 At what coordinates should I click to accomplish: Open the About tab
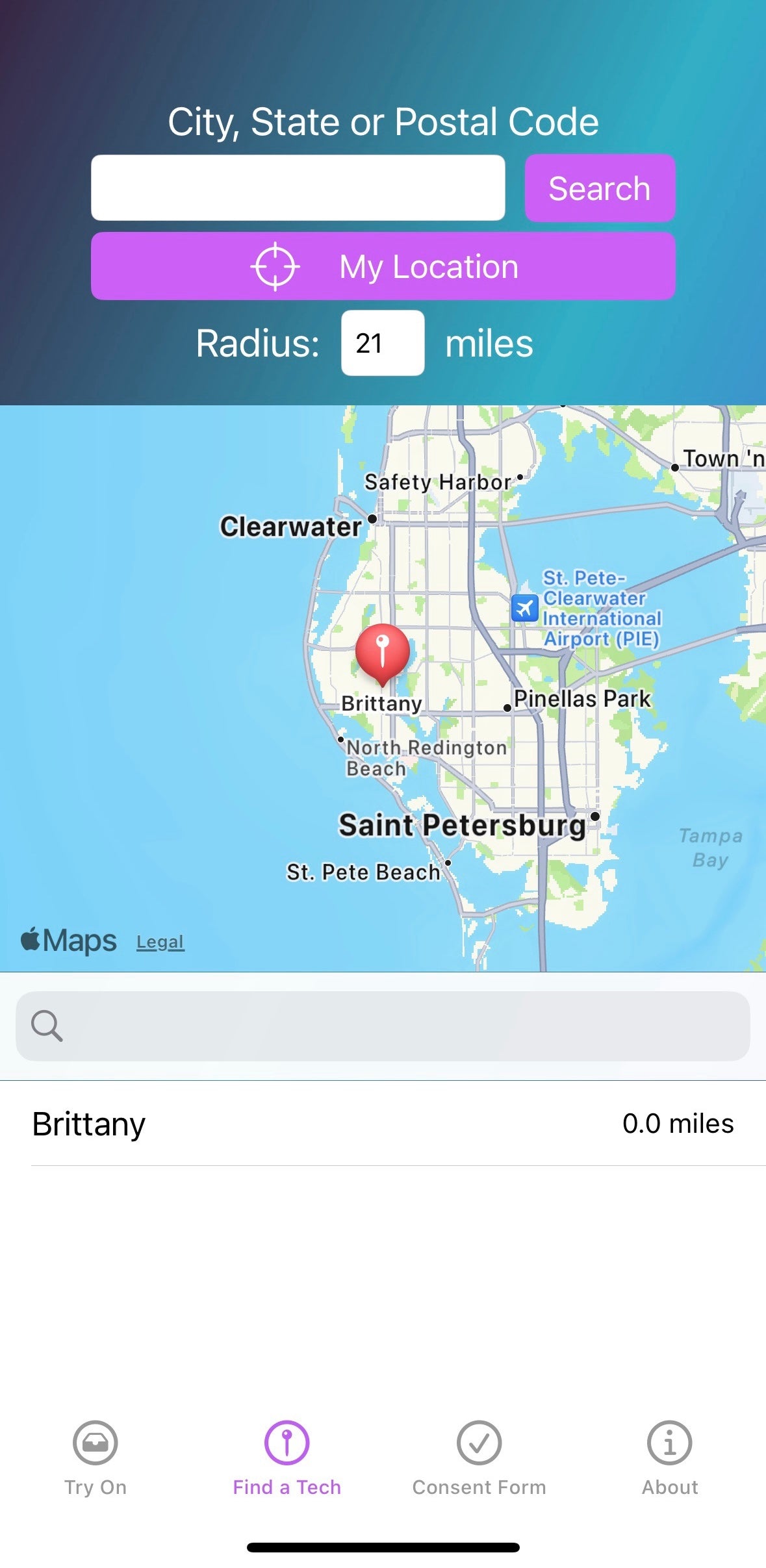tap(670, 1455)
